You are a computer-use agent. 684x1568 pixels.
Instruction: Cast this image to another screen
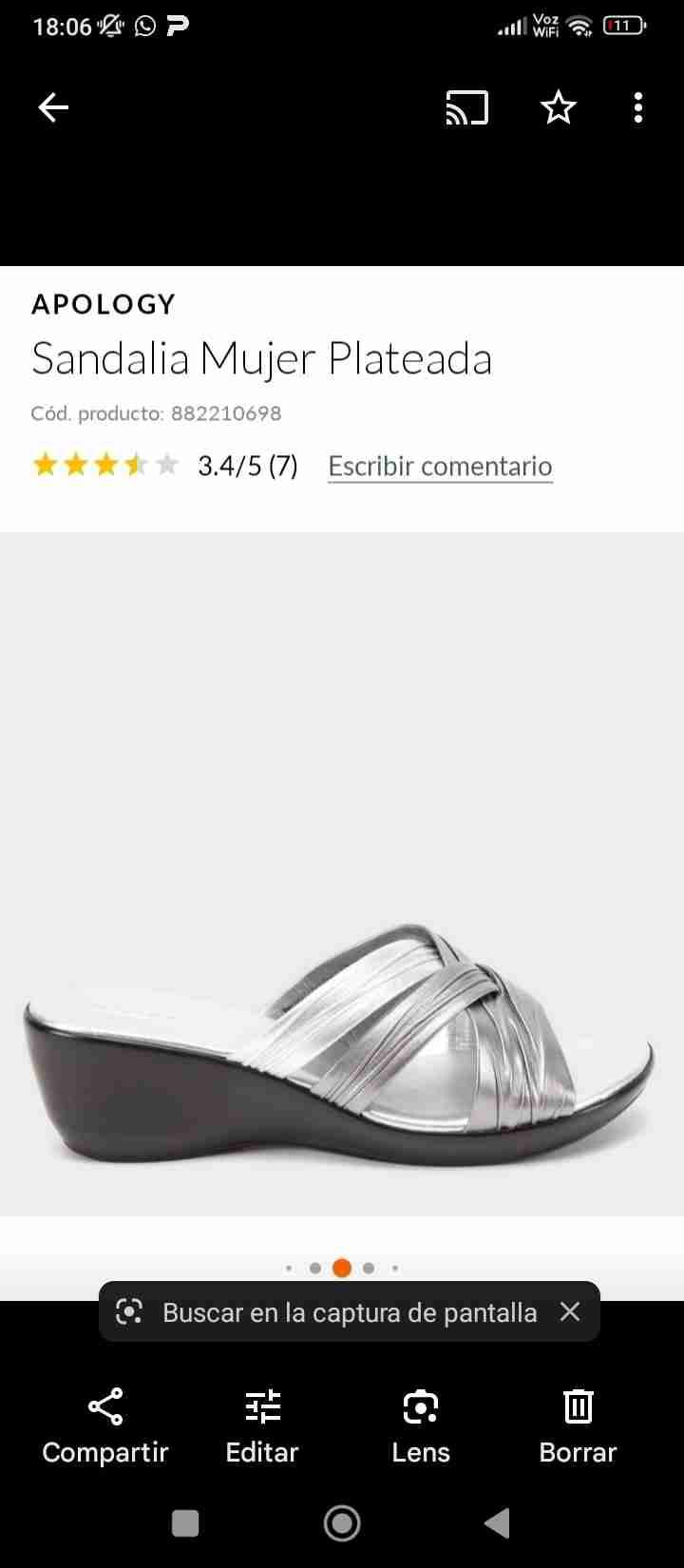(466, 108)
